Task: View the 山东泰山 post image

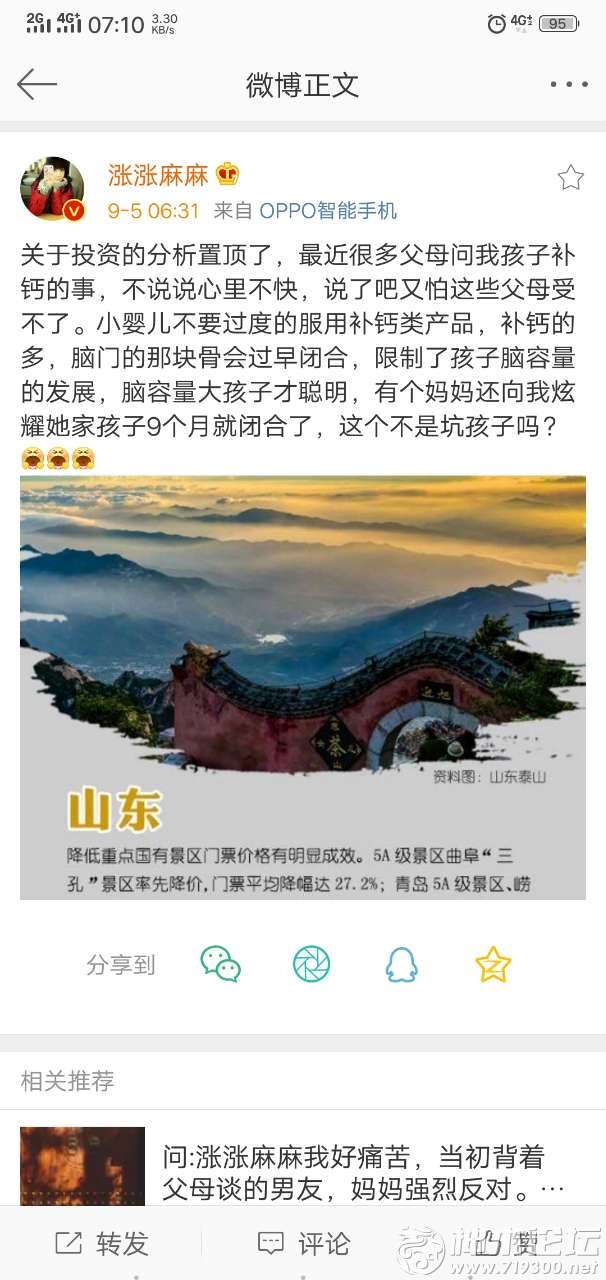Action: [303, 687]
